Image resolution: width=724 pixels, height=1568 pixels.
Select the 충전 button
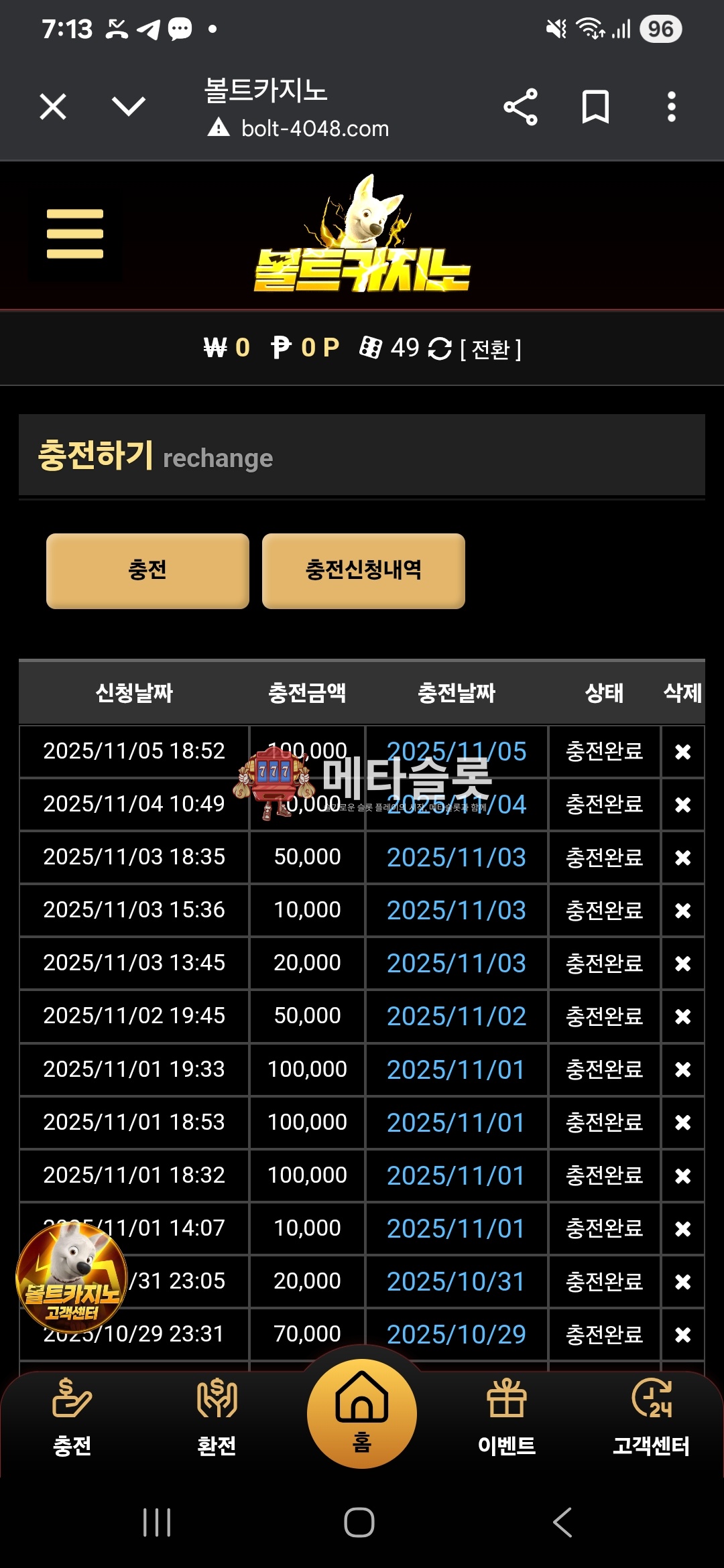click(x=147, y=571)
